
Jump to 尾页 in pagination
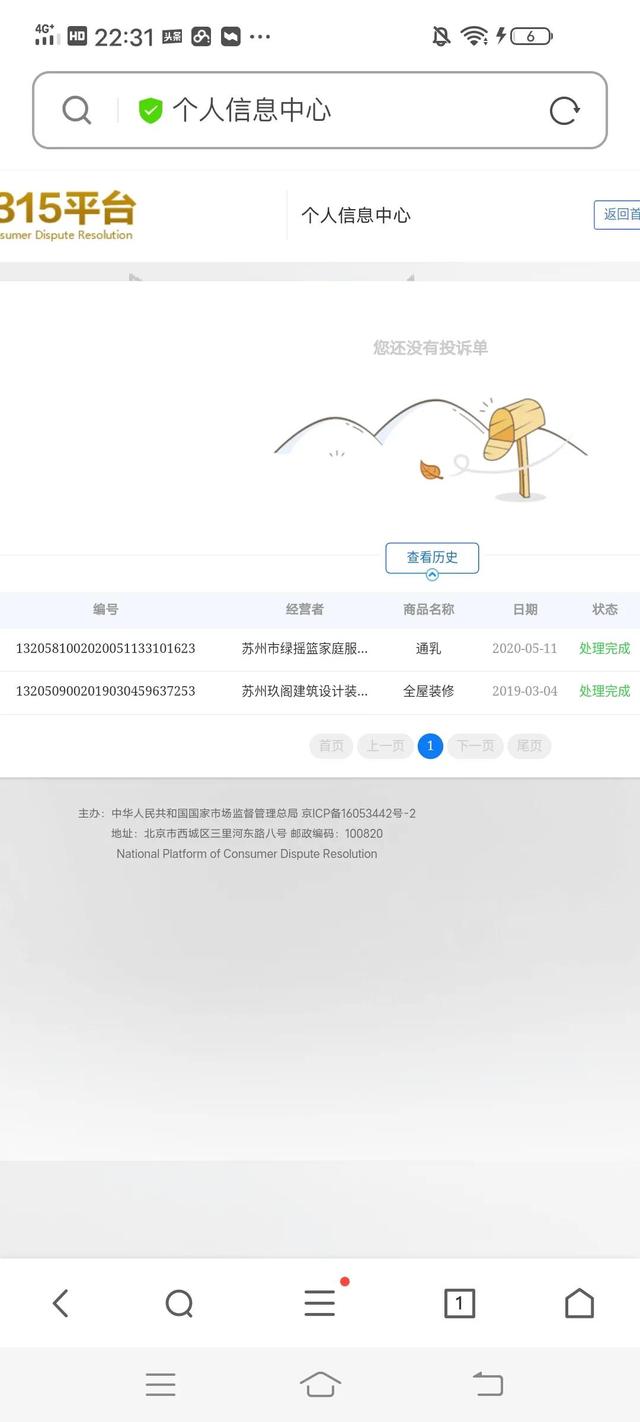tap(529, 746)
